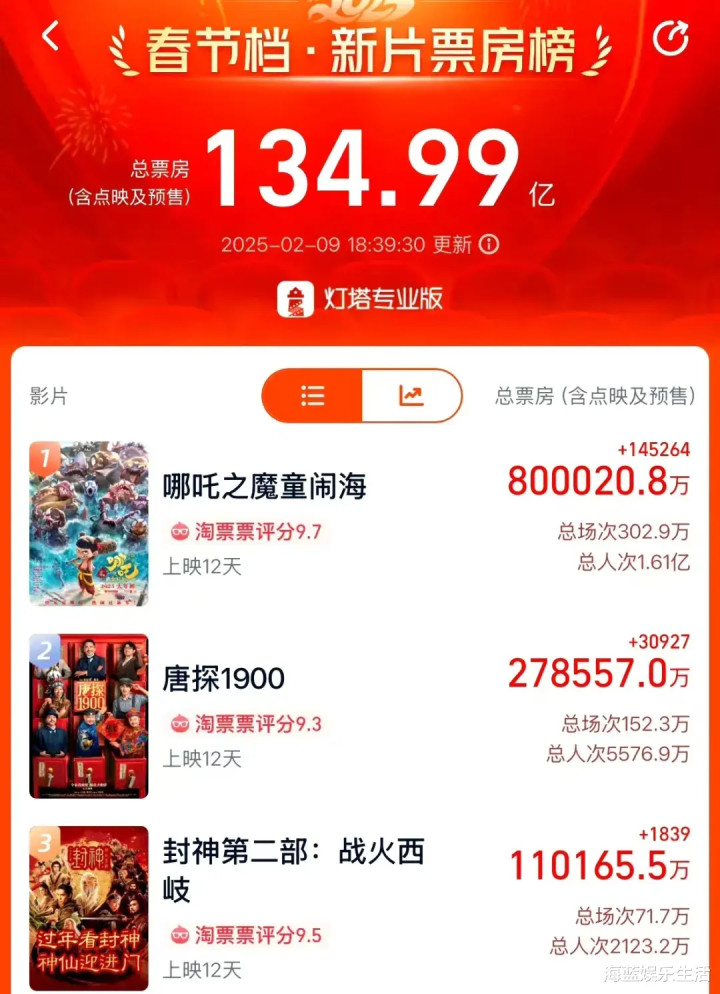Open the 唐探1900 movie entry
Screen dimensions: 720x994
[224, 679]
